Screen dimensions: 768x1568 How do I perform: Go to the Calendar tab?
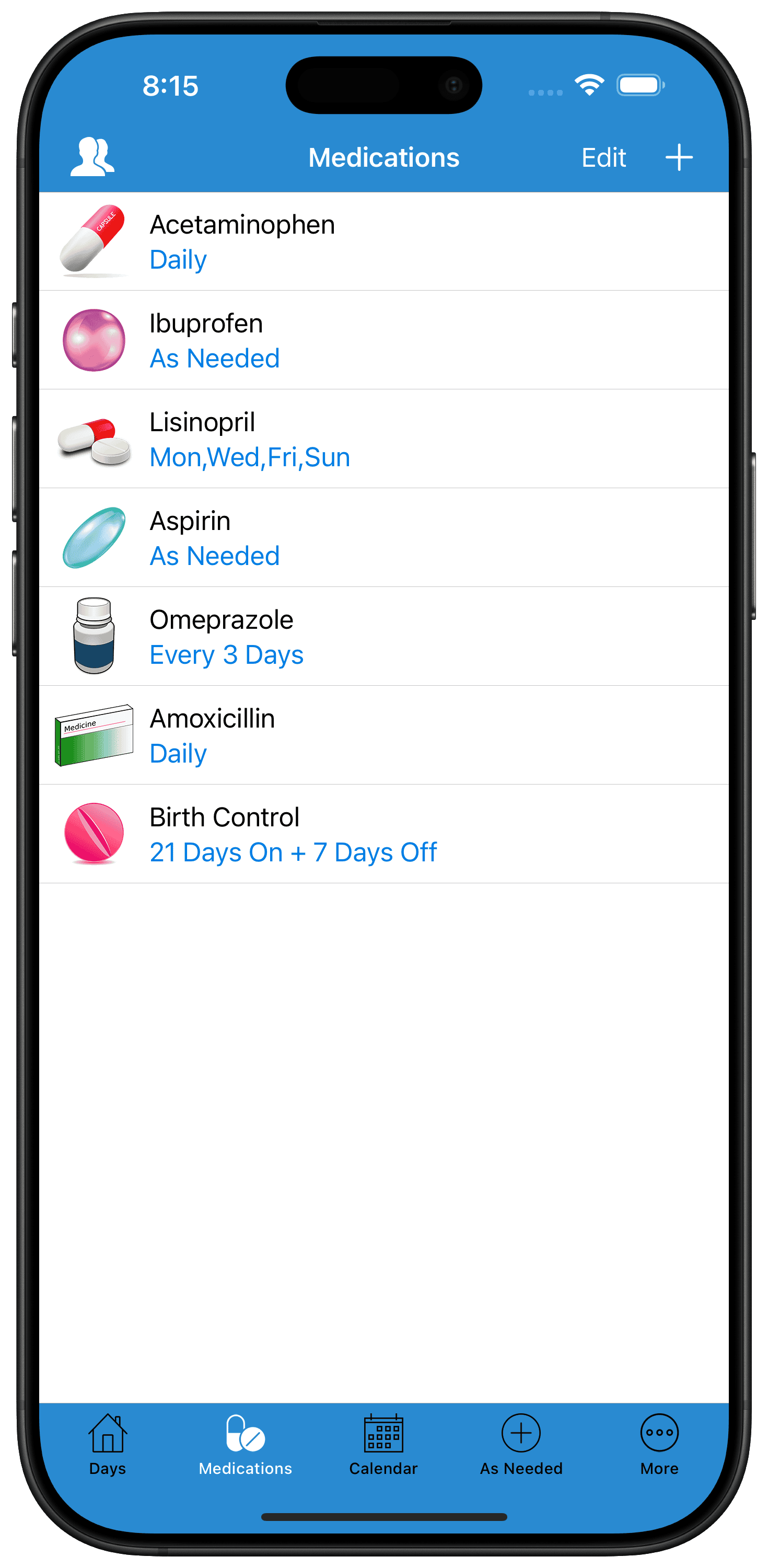click(x=383, y=1445)
